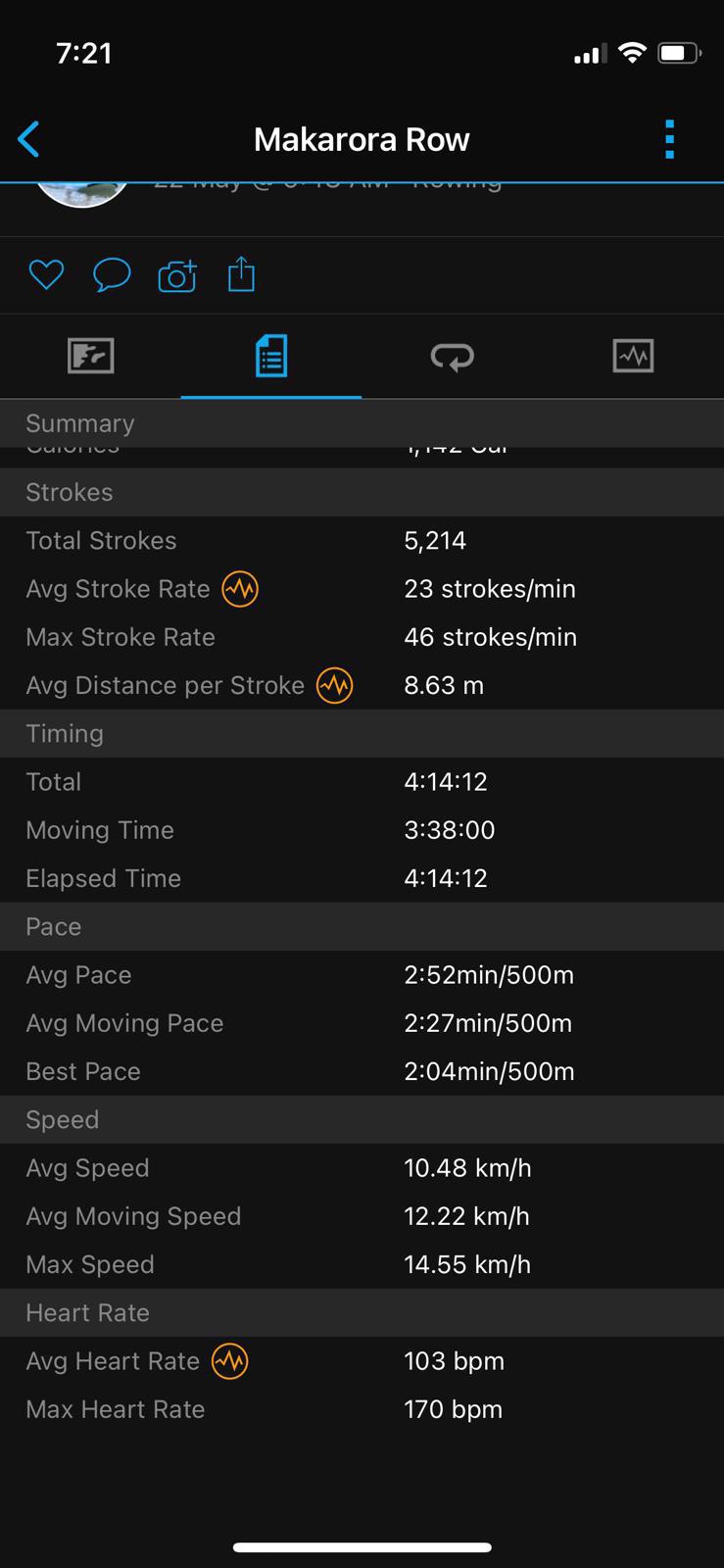Screen dimensions: 724x1568
Task: View Avg Heart Rate chart icon
Action: click(230, 1361)
